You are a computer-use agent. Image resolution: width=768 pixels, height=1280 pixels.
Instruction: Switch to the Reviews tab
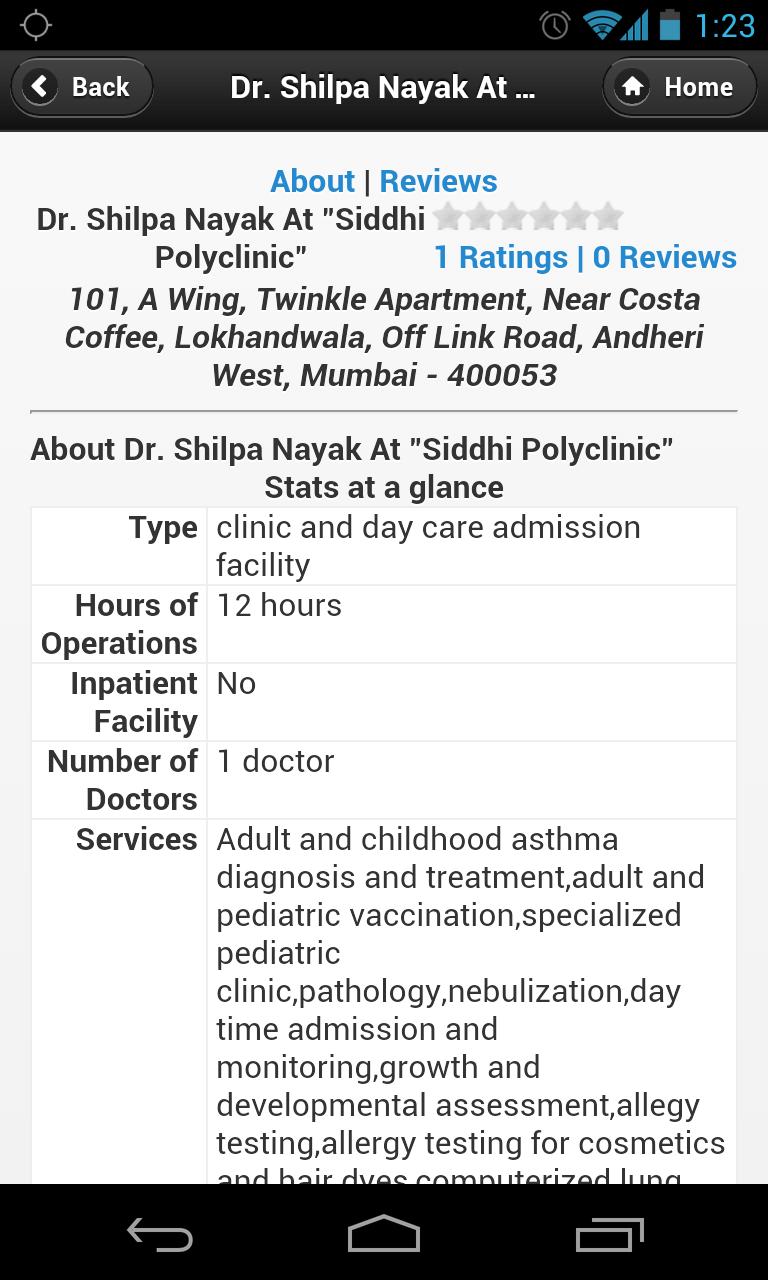(438, 181)
